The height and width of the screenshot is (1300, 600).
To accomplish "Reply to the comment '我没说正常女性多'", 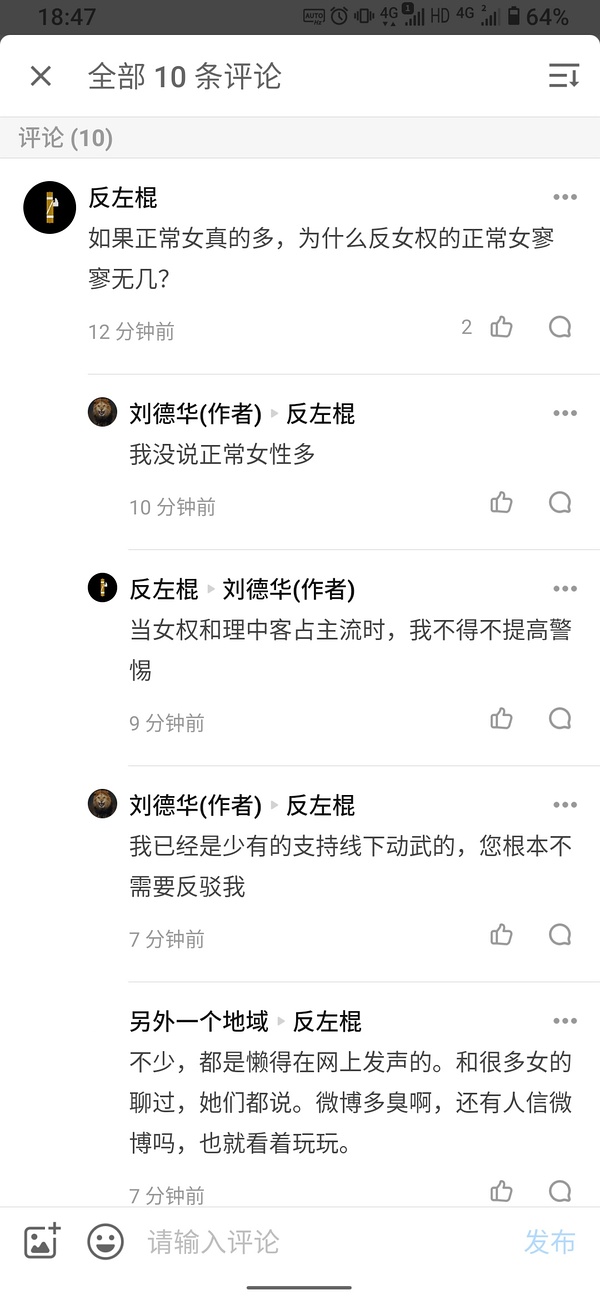I will point(560,502).
